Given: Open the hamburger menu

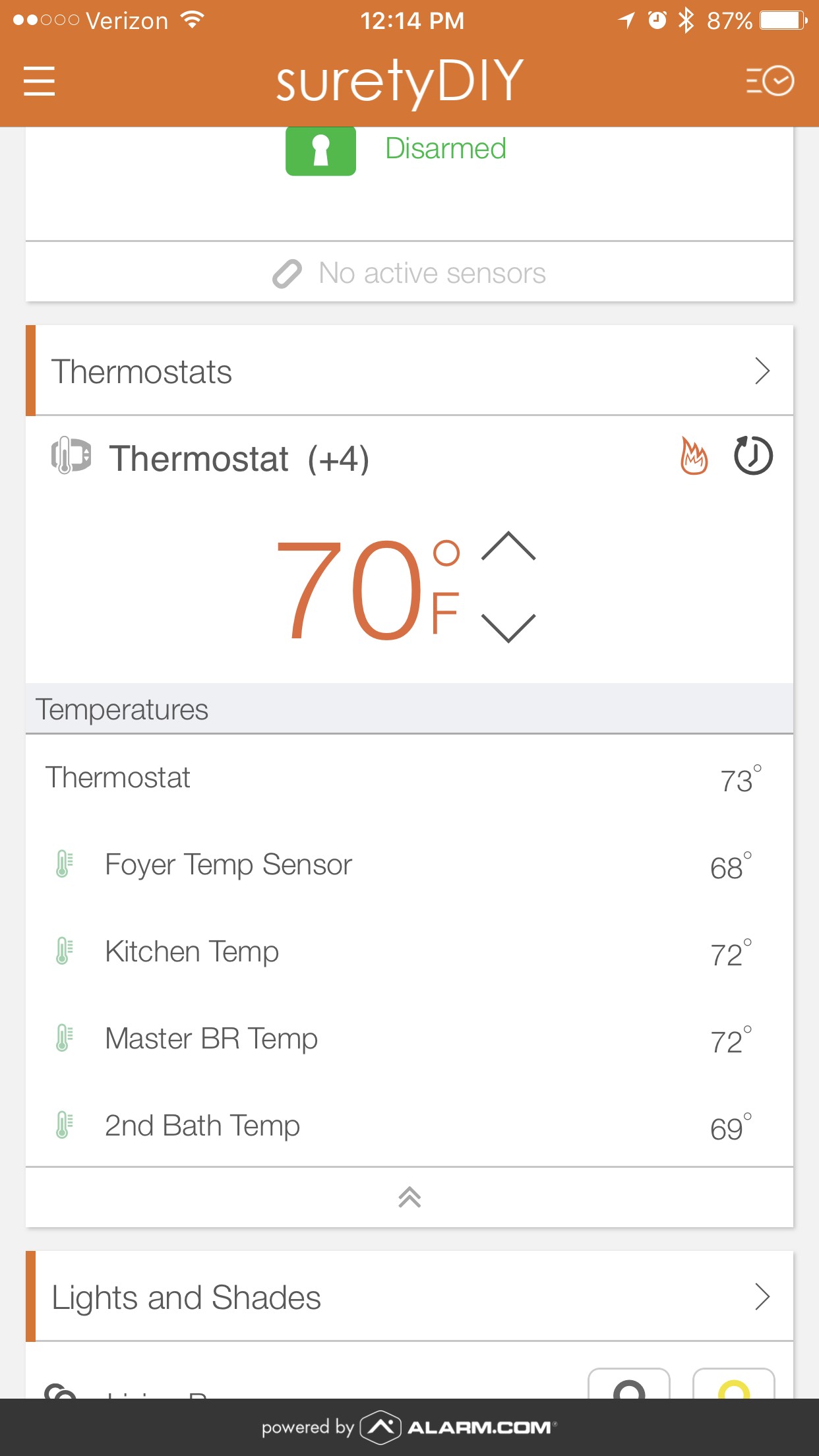Looking at the screenshot, I should (x=39, y=81).
